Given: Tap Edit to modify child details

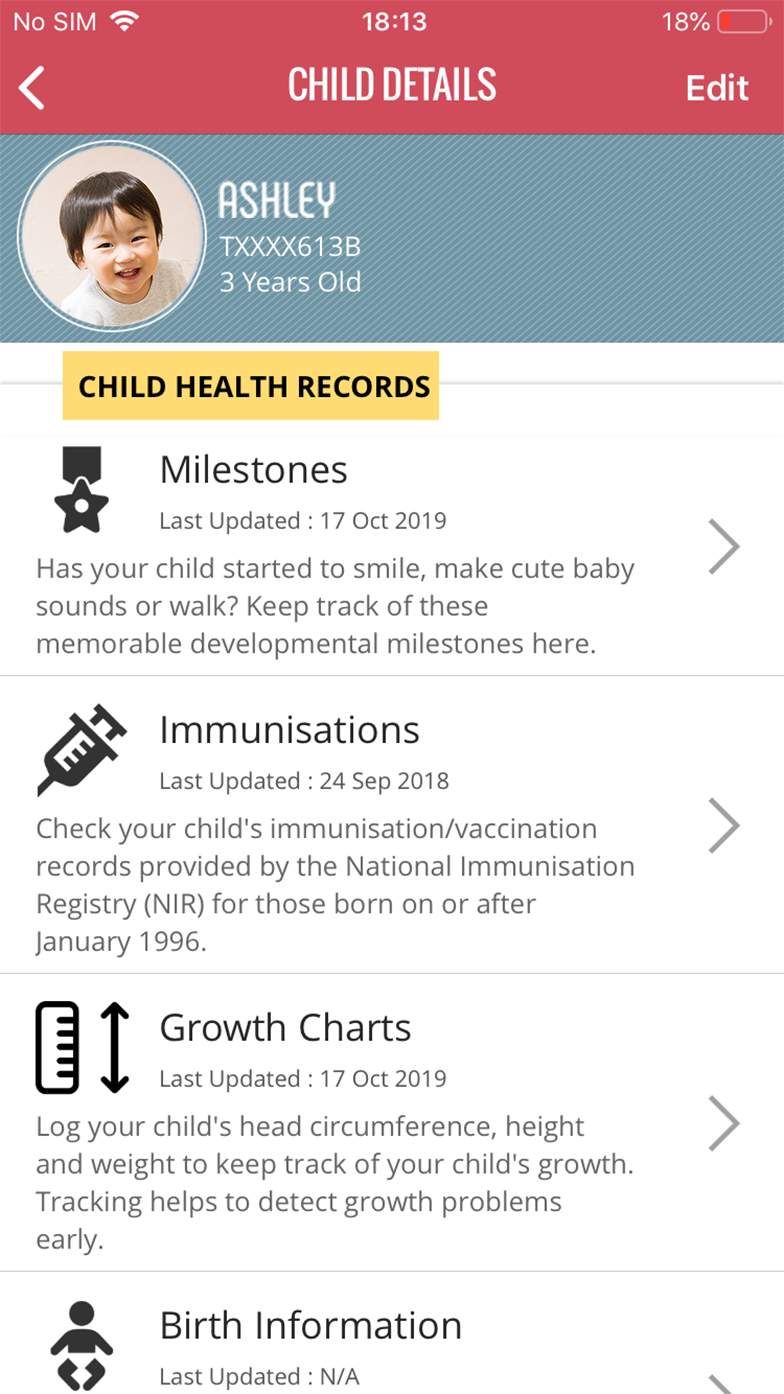Looking at the screenshot, I should [x=717, y=88].
